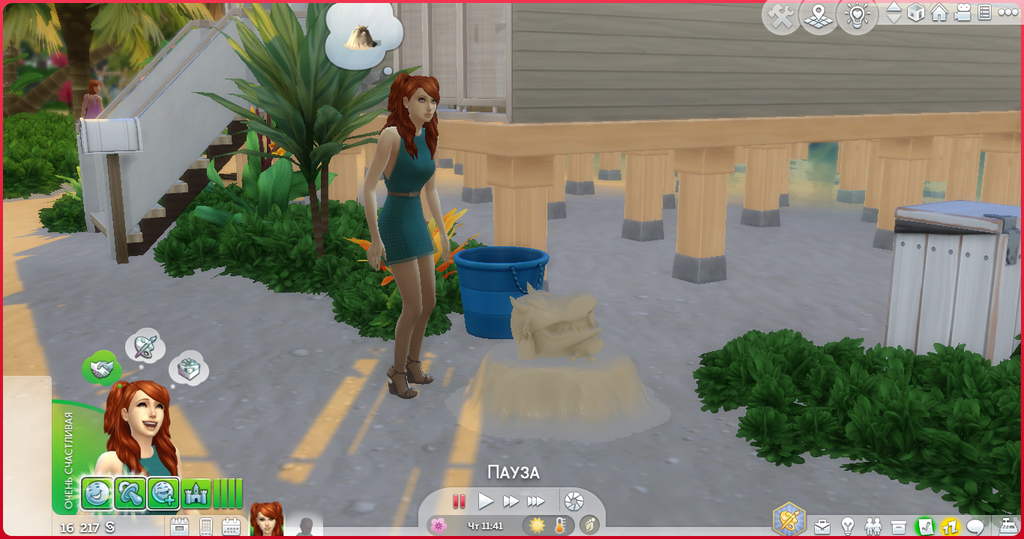The height and width of the screenshot is (539, 1024).
Task: Resume game at normal speed
Action: 486,501
